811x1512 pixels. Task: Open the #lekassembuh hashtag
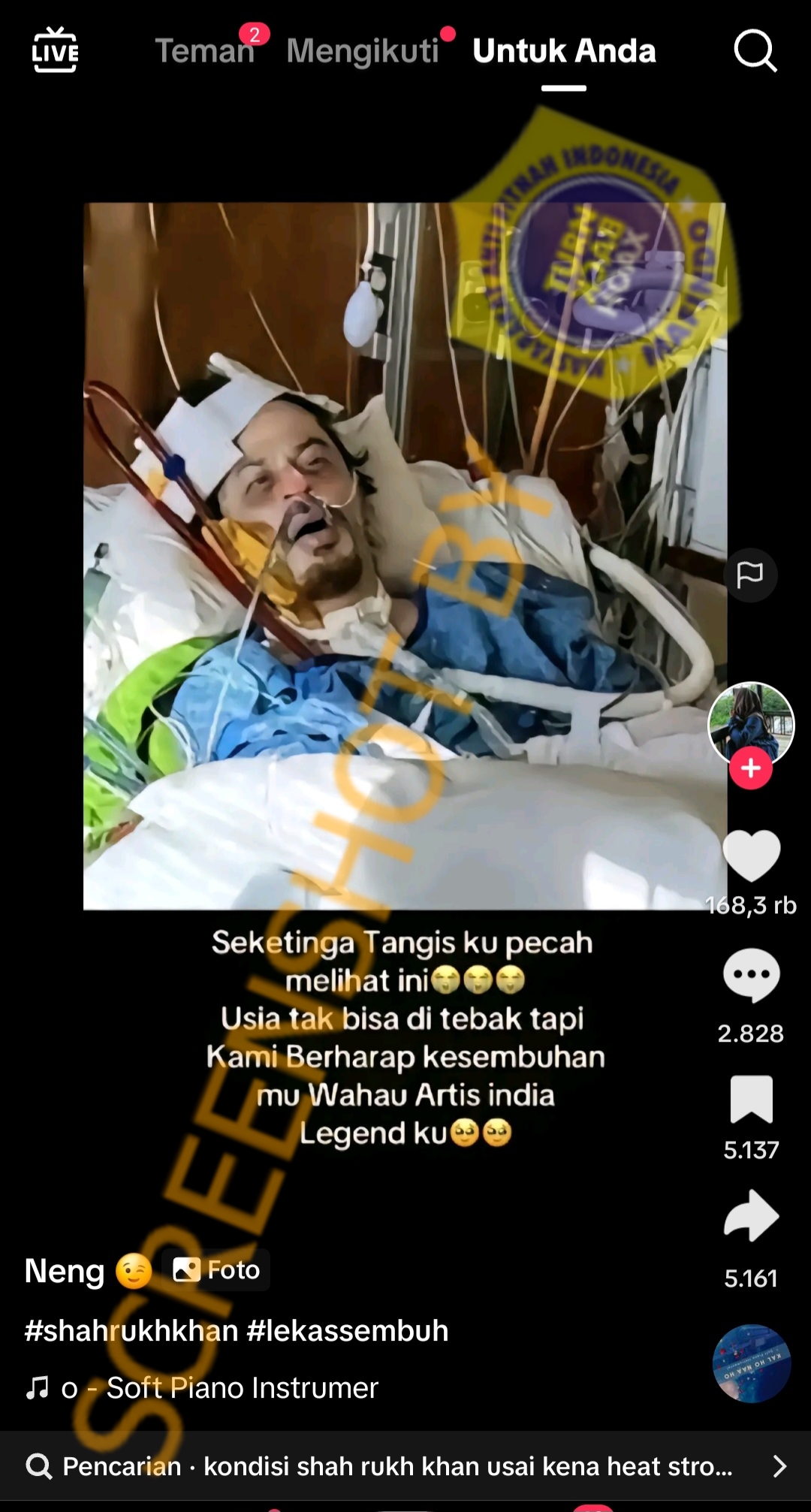[x=347, y=1330]
